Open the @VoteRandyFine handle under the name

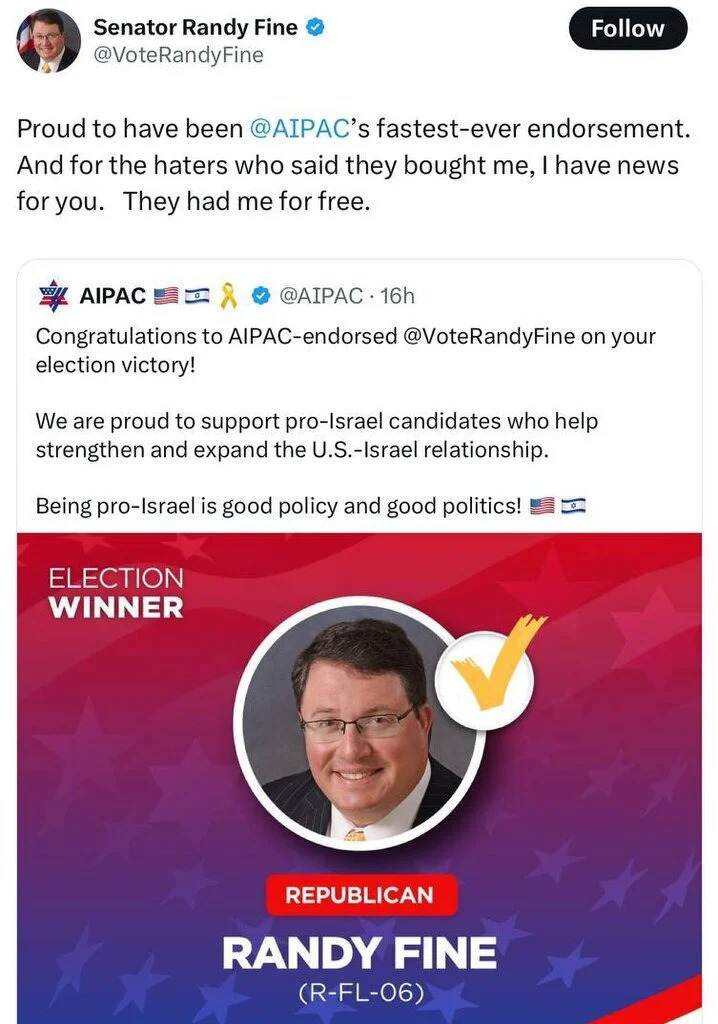pyautogui.click(x=178, y=55)
